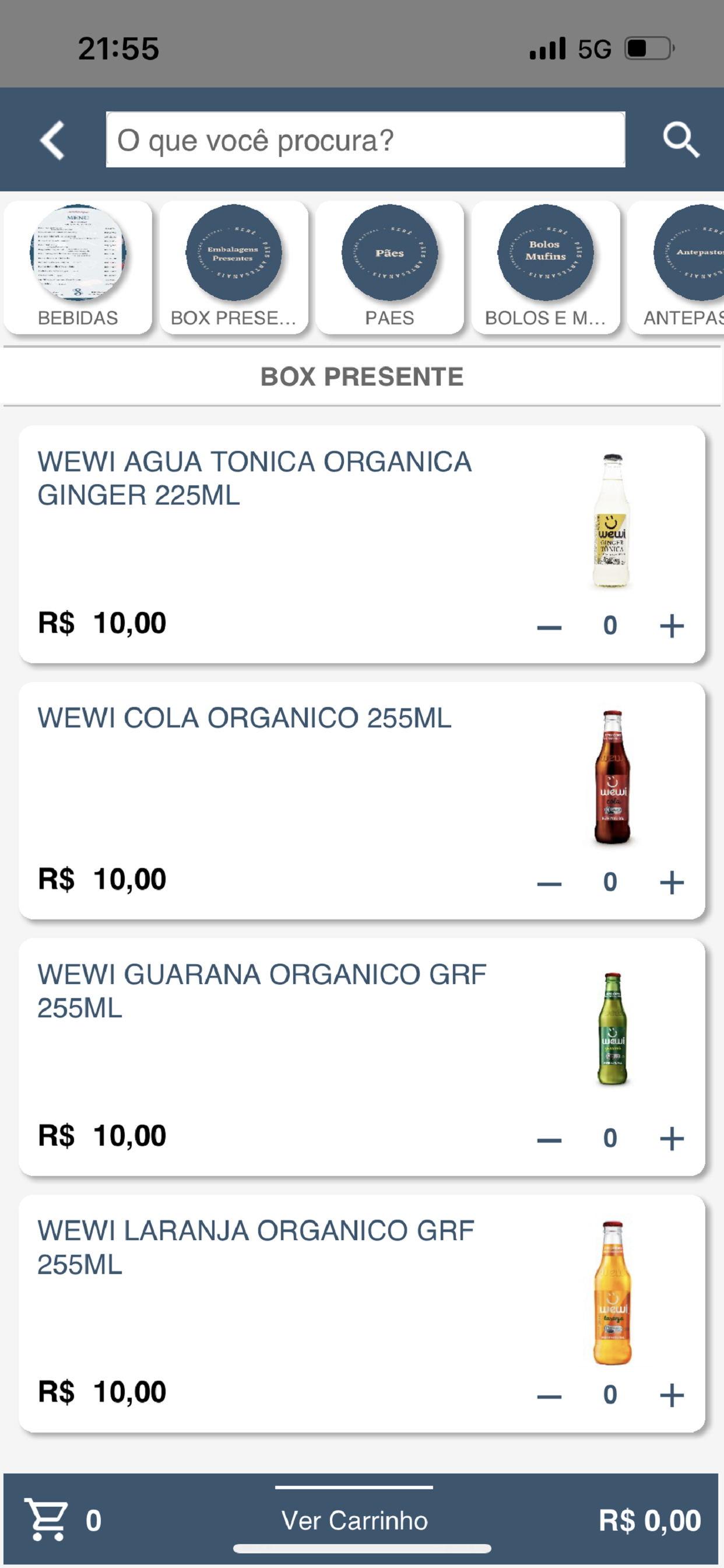
Task: Open Ver Carrinho
Action: tap(354, 1520)
